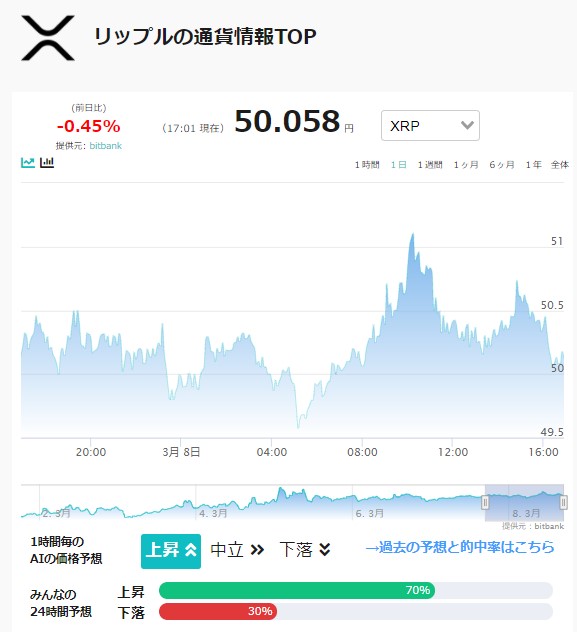Select the 1年 chart range
The height and width of the screenshot is (632, 577).
(x=533, y=164)
